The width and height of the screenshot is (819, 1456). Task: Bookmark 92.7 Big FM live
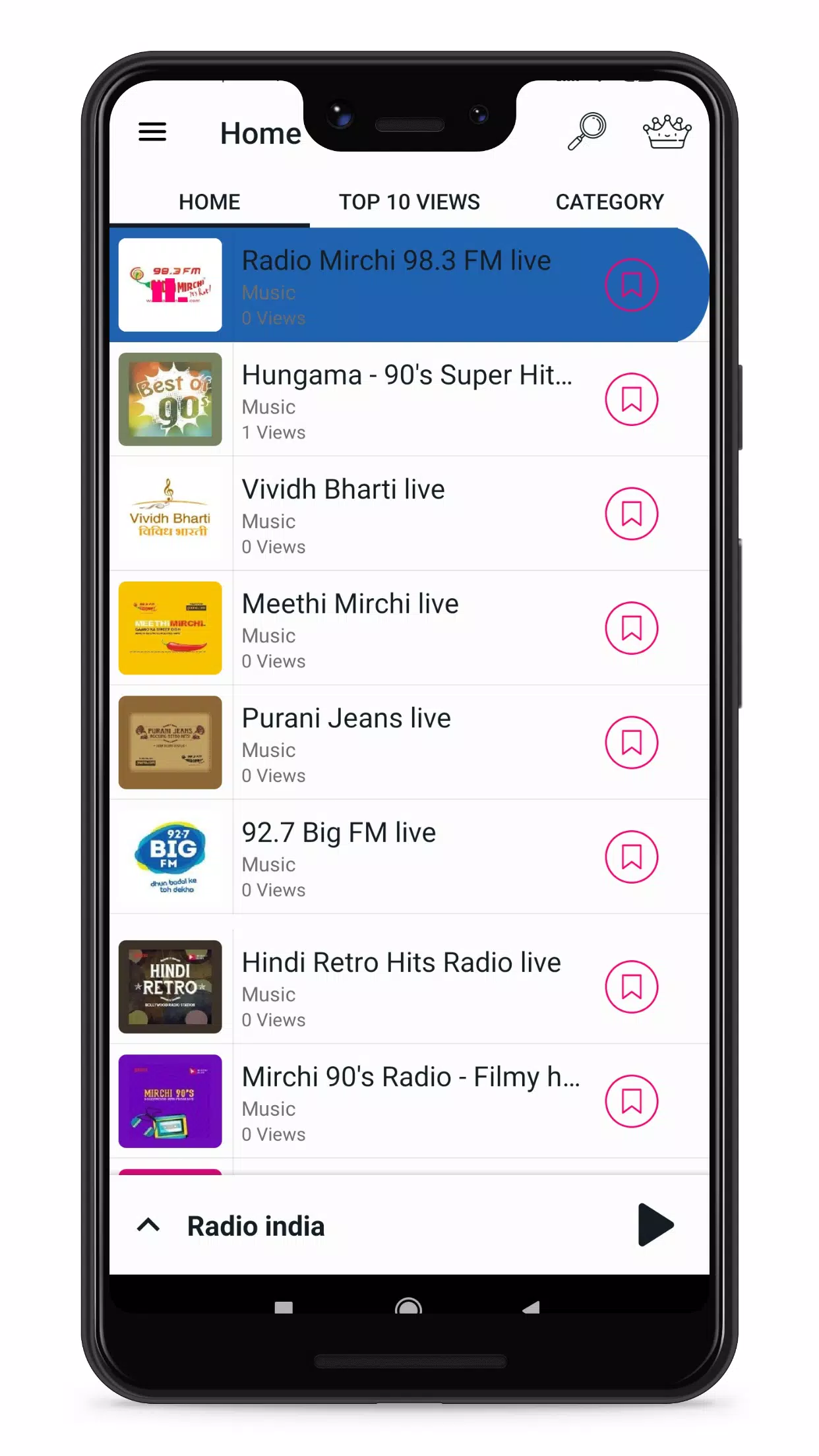click(631, 857)
